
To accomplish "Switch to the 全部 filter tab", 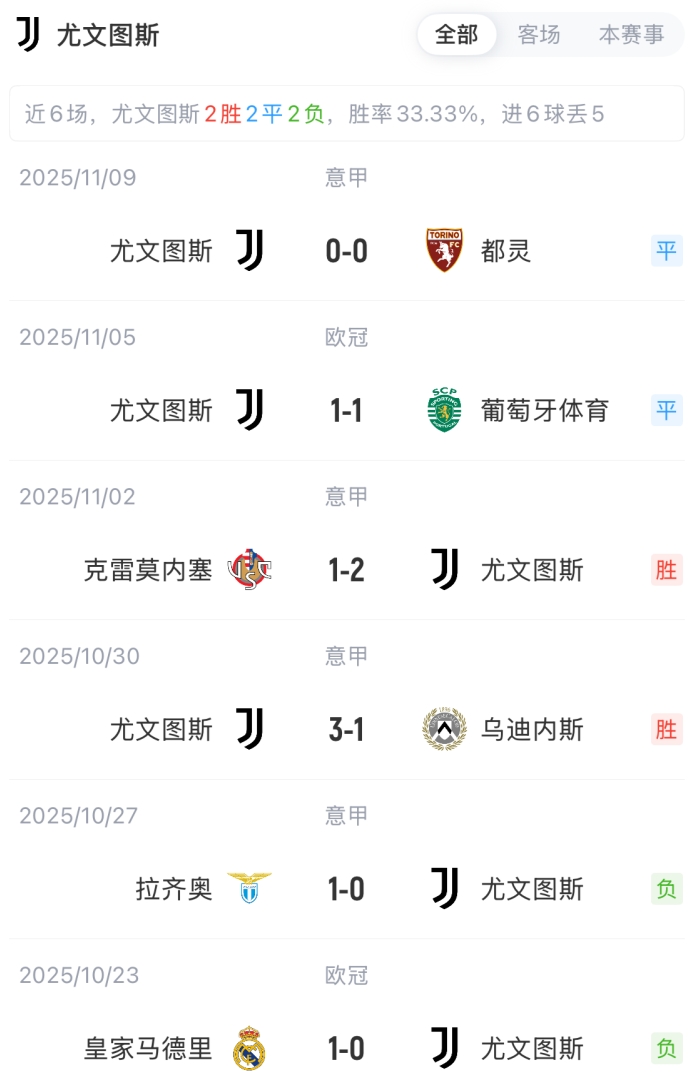I will (457, 35).
